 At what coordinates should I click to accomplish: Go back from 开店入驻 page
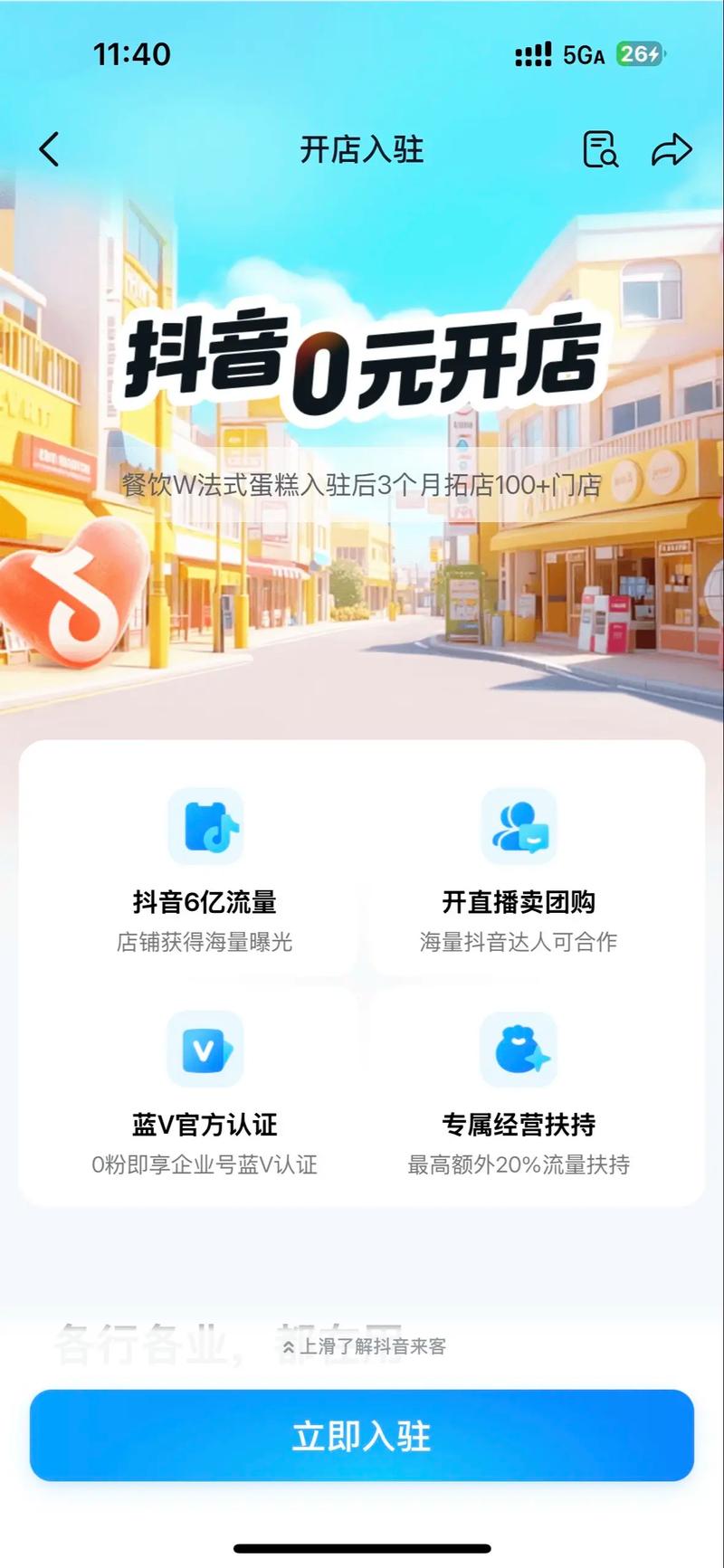(x=50, y=149)
